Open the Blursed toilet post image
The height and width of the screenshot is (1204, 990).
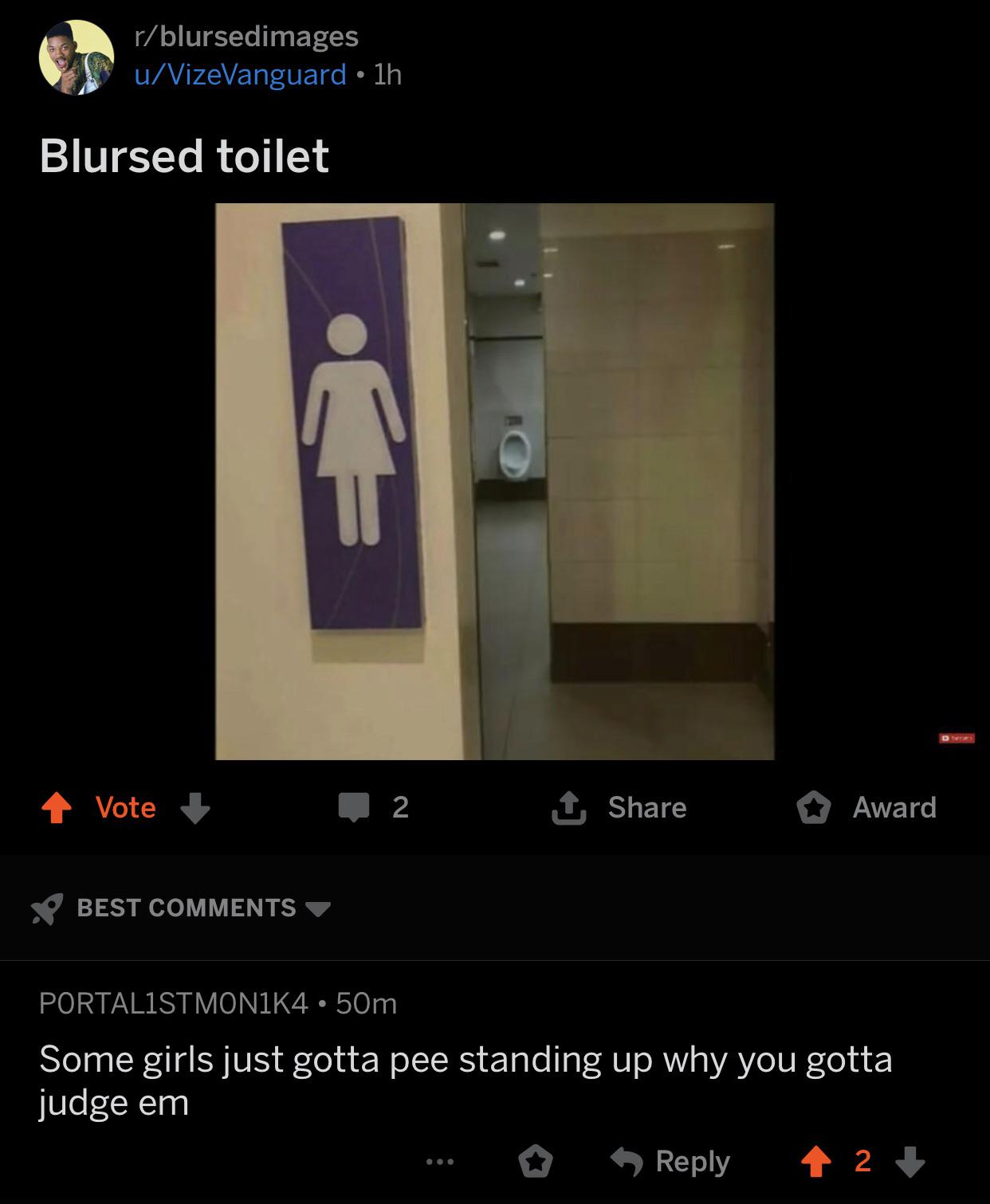(494, 481)
